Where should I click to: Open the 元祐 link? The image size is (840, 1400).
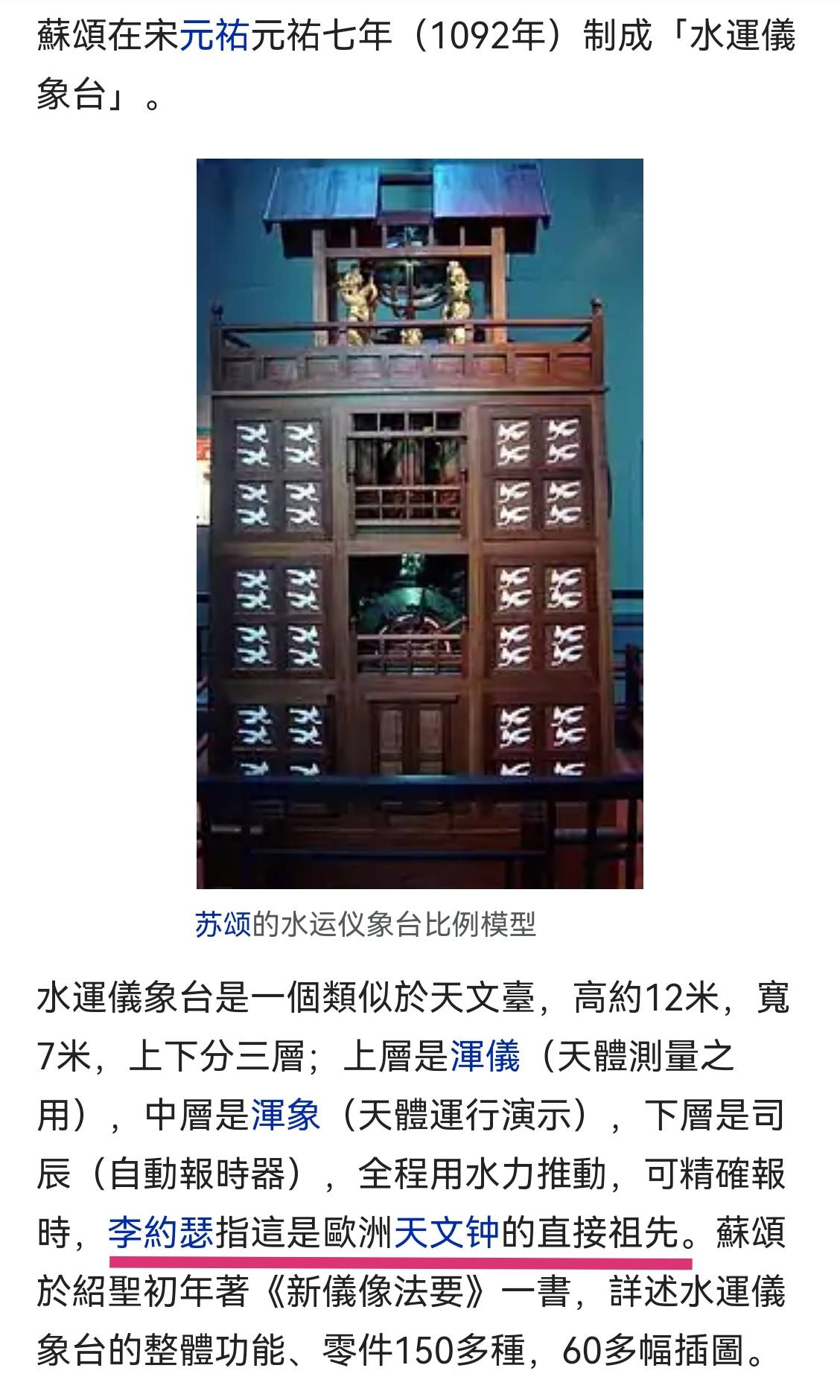[x=214, y=36]
